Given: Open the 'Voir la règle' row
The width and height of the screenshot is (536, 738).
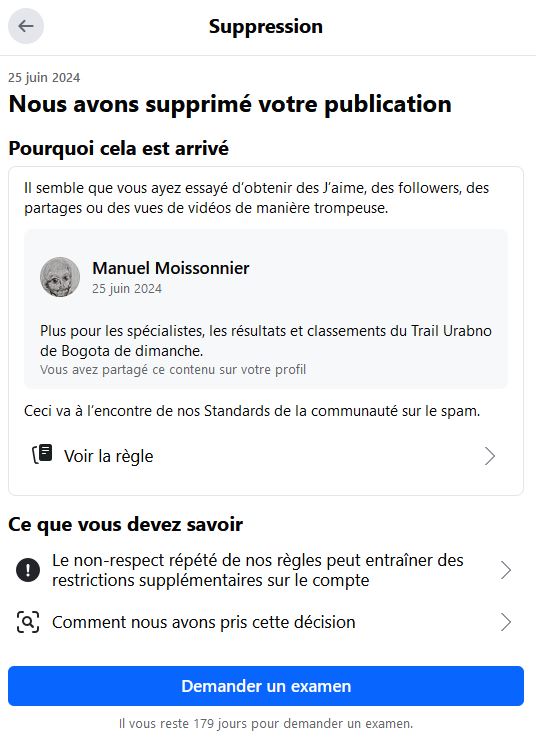Looking at the screenshot, I should click(x=265, y=456).
